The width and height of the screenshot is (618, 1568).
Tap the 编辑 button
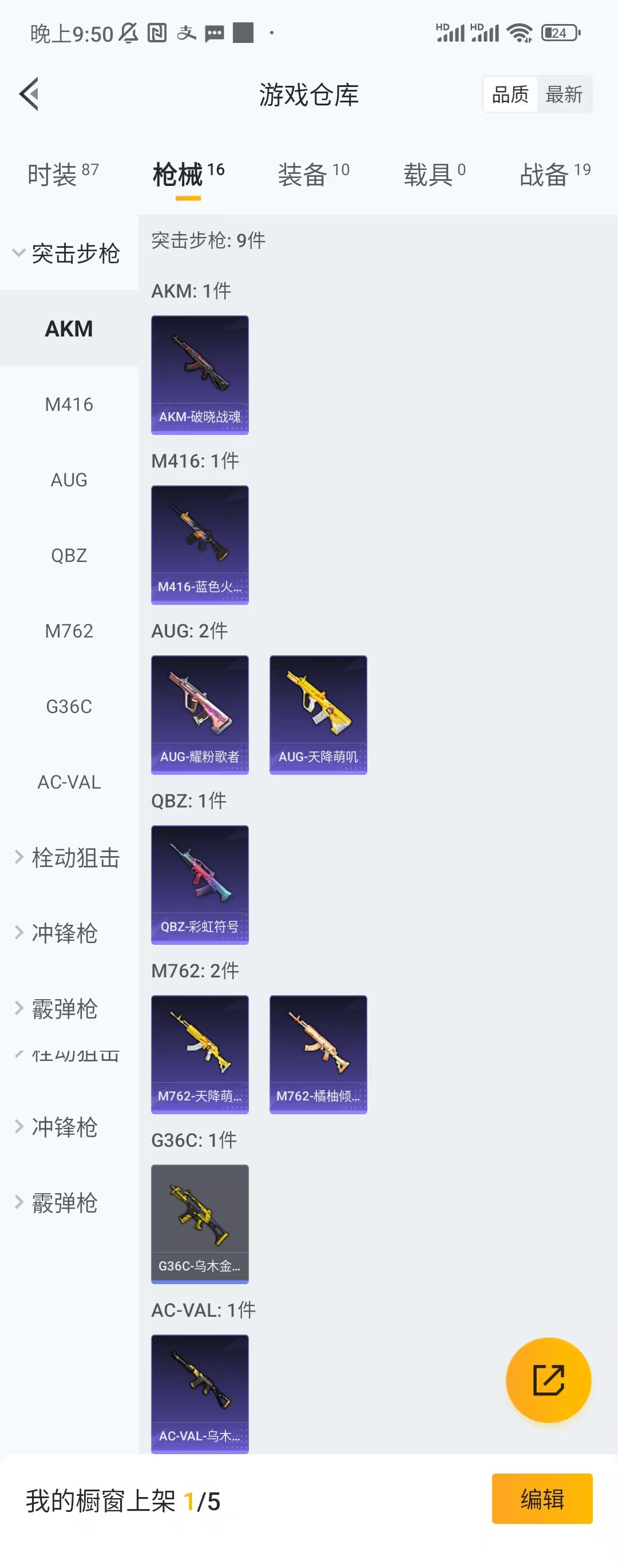(x=541, y=1499)
